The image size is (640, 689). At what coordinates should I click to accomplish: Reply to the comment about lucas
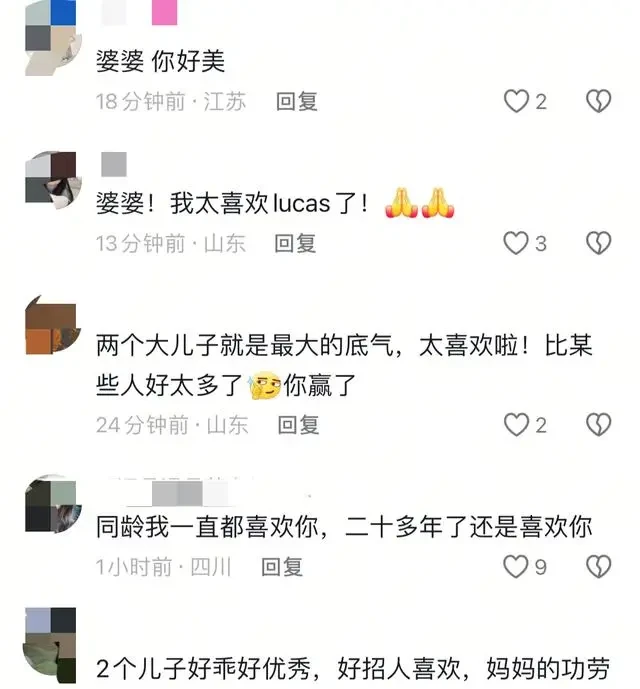coord(295,243)
